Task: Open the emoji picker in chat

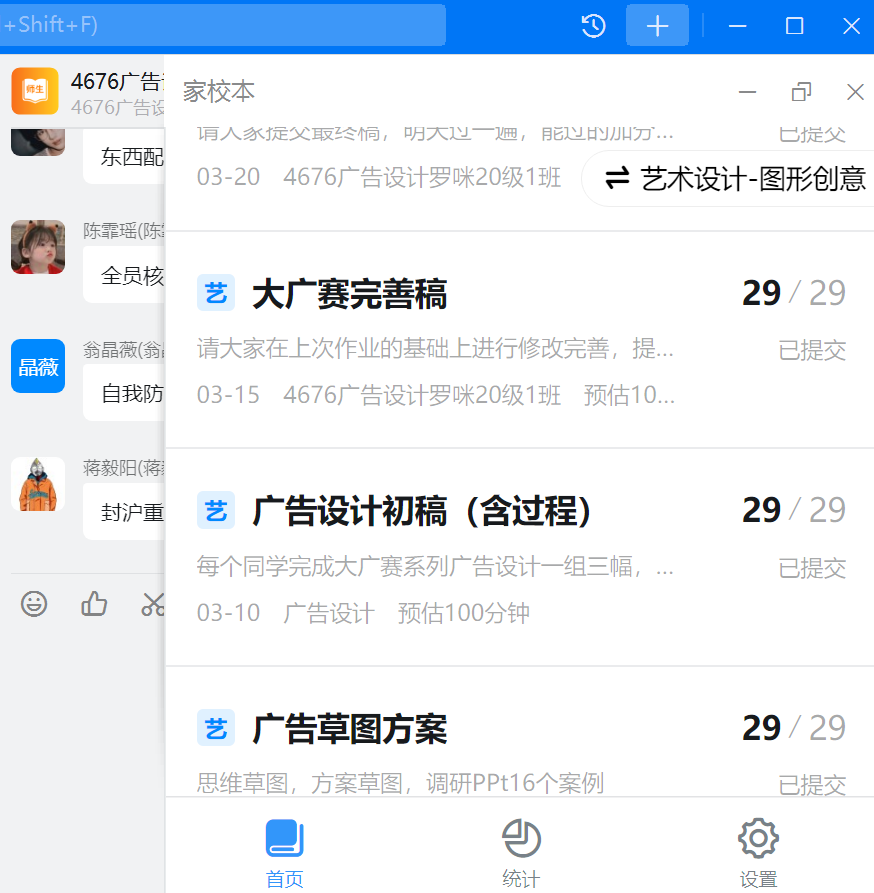Action: [x=34, y=604]
